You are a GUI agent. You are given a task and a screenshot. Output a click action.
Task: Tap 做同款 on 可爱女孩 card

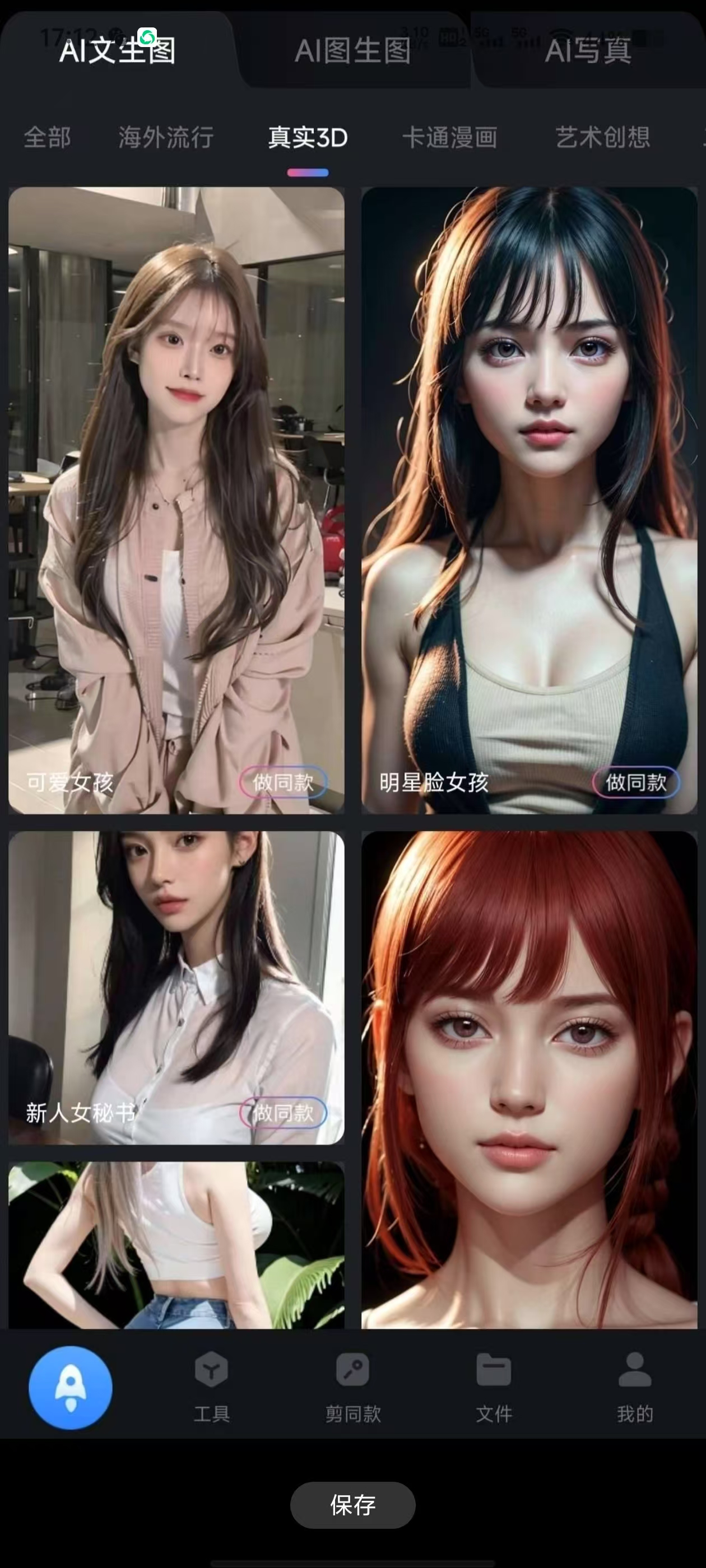pos(284,782)
